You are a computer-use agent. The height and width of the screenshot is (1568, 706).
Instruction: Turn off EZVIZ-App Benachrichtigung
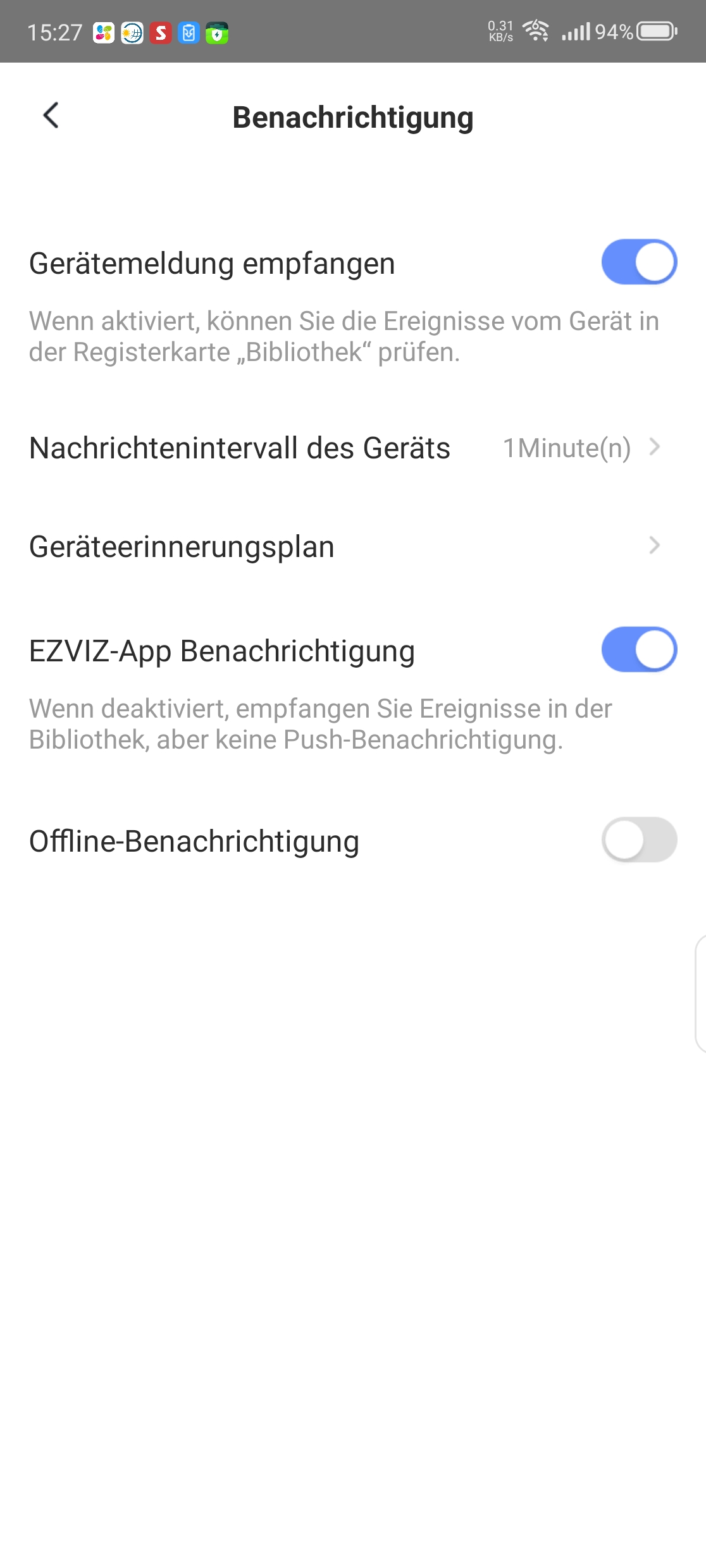638,650
